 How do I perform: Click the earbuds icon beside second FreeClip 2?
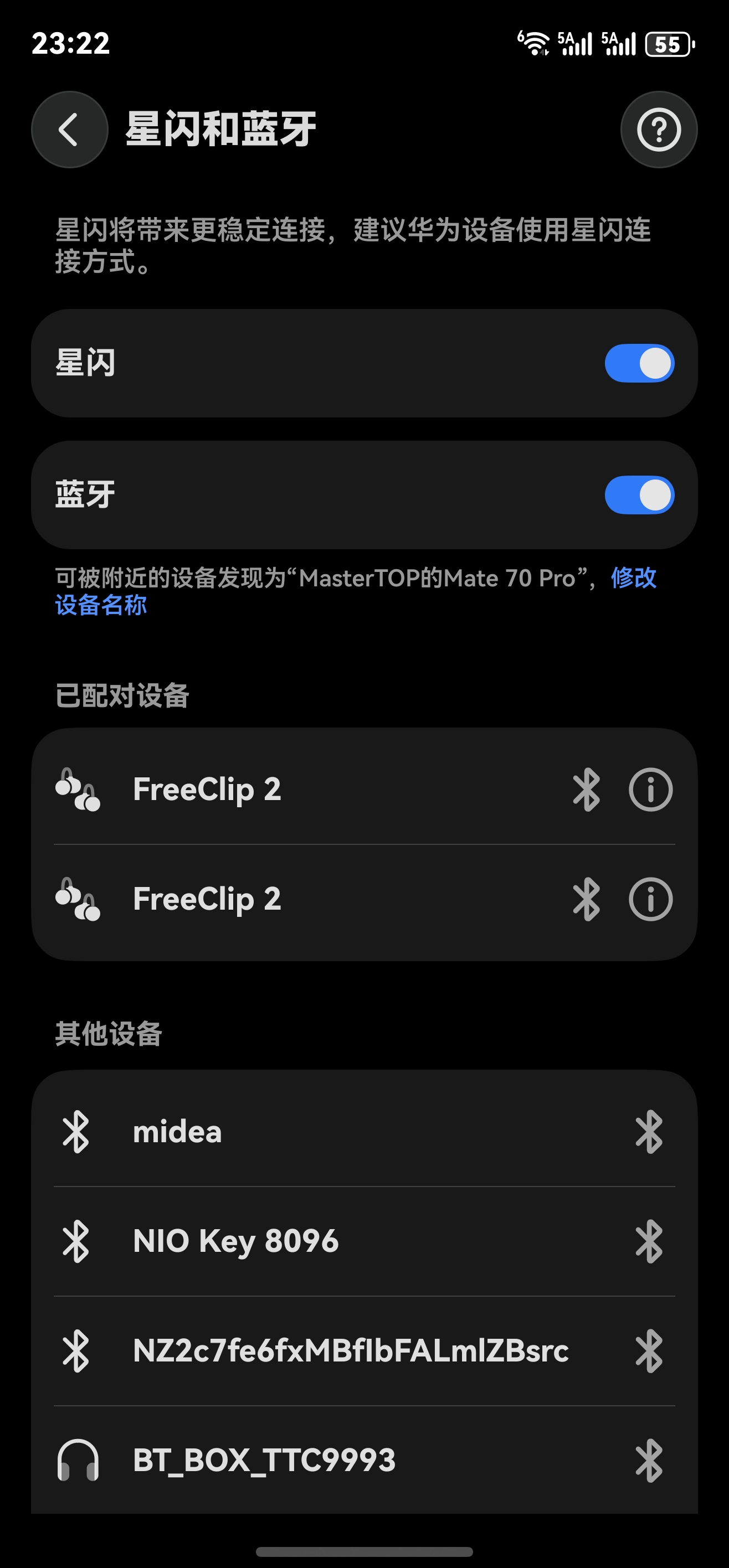pyautogui.click(x=78, y=899)
